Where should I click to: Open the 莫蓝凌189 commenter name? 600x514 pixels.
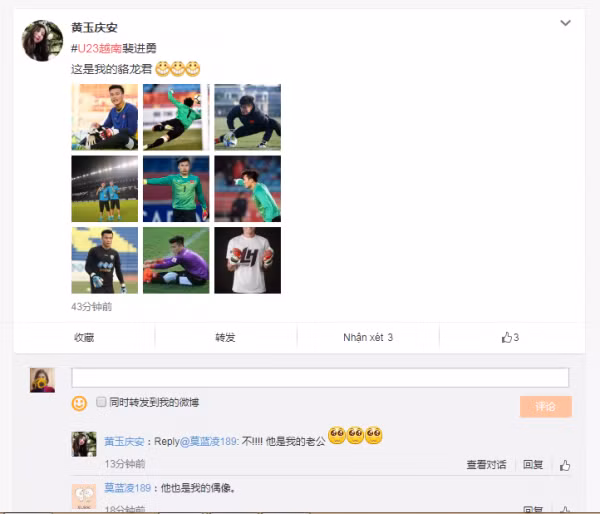point(128,488)
